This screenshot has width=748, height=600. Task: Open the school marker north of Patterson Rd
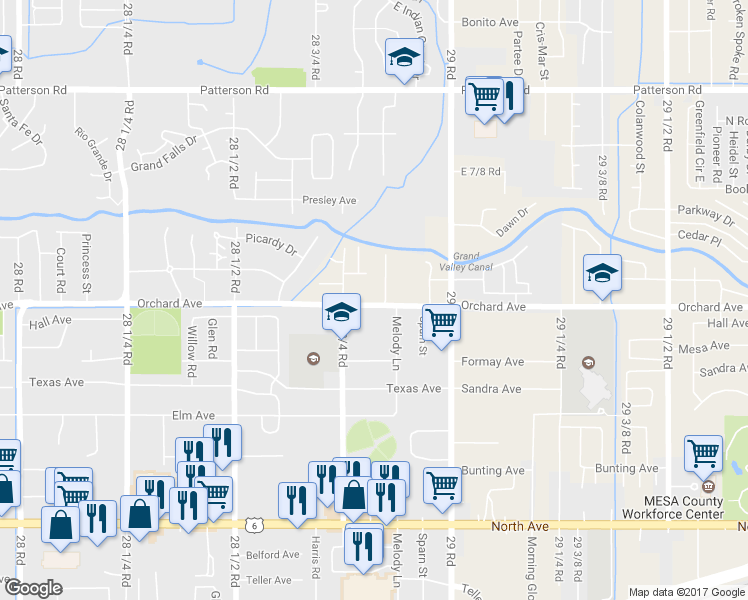pyautogui.click(x=404, y=58)
